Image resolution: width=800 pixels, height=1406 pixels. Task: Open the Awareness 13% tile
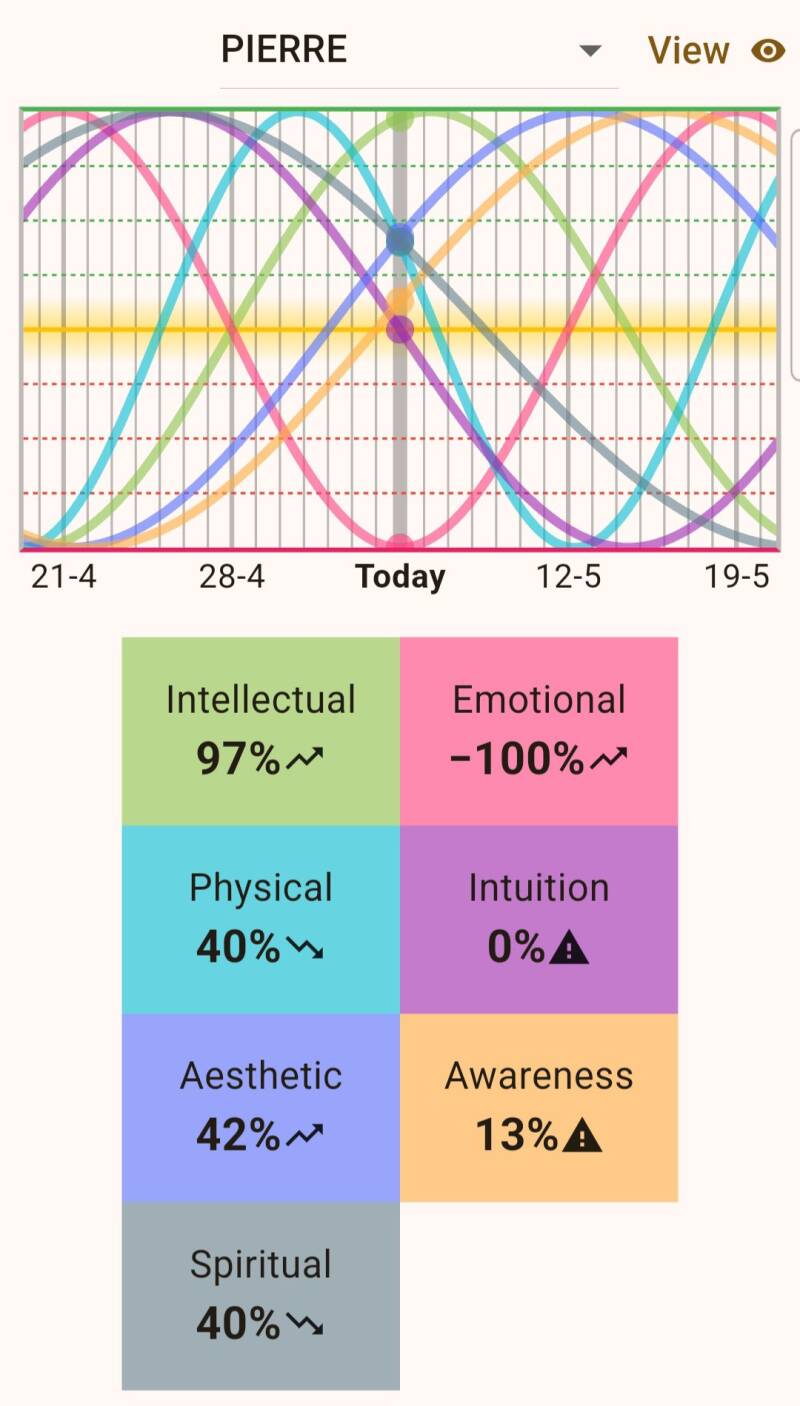coord(539,1107)
